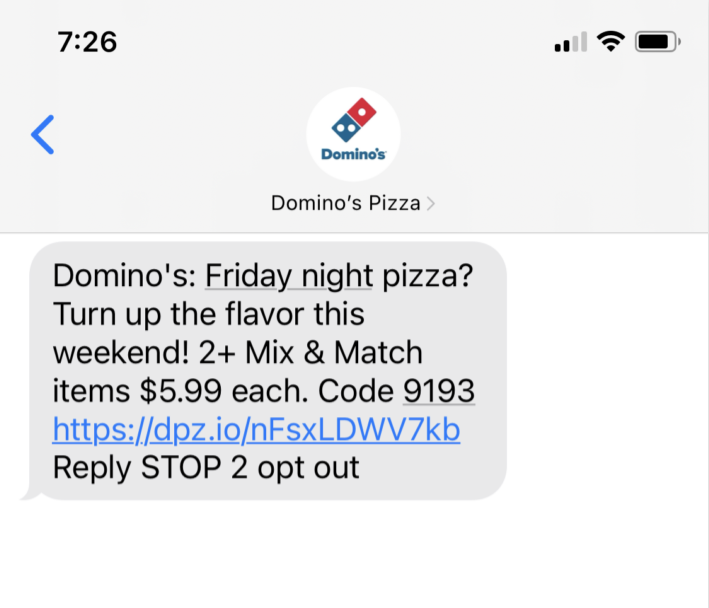Open Domino's Pizza contact details

point(353,203)
